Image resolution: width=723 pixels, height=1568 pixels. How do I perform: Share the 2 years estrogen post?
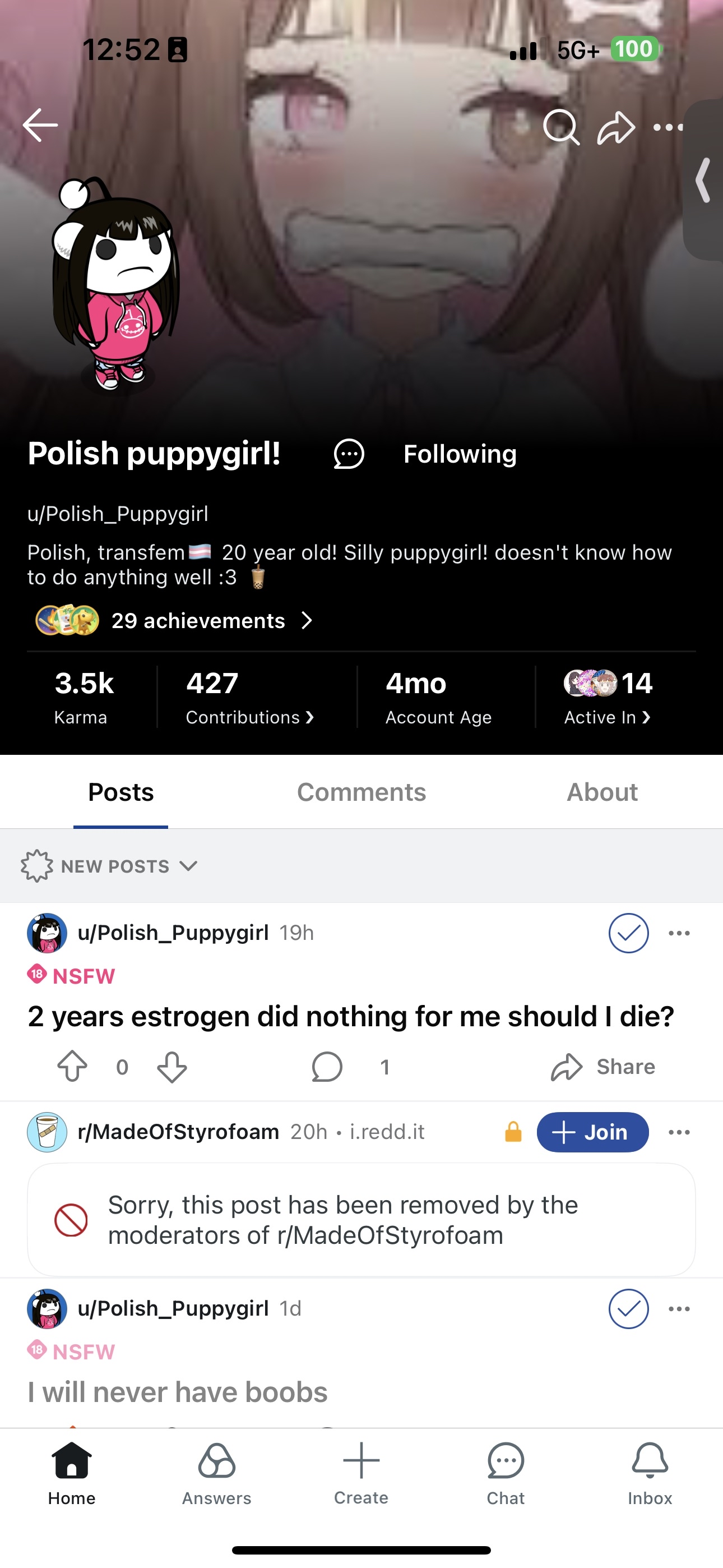[x=603, y=1067]
